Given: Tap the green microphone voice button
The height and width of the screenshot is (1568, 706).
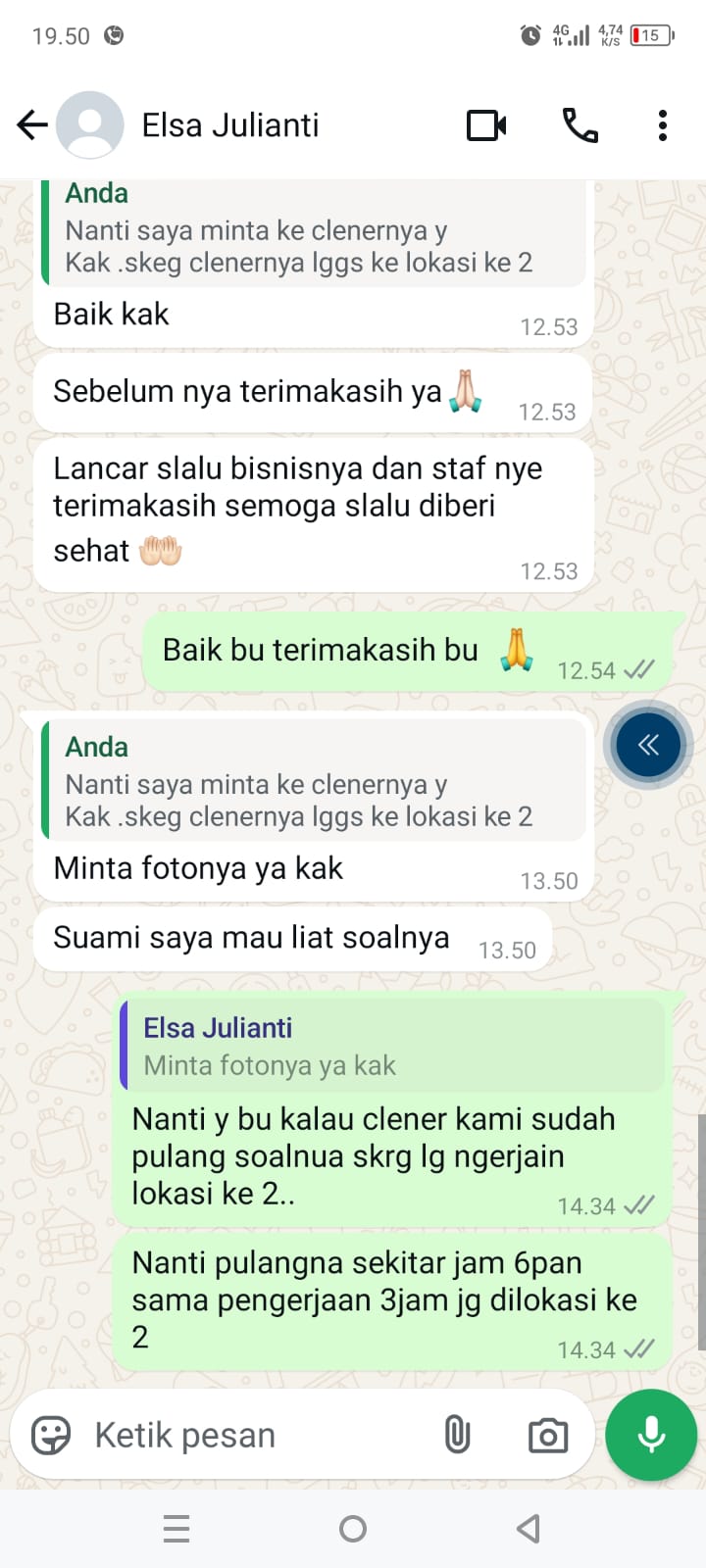Looking at the screenshot, I should click(651, 1436).
